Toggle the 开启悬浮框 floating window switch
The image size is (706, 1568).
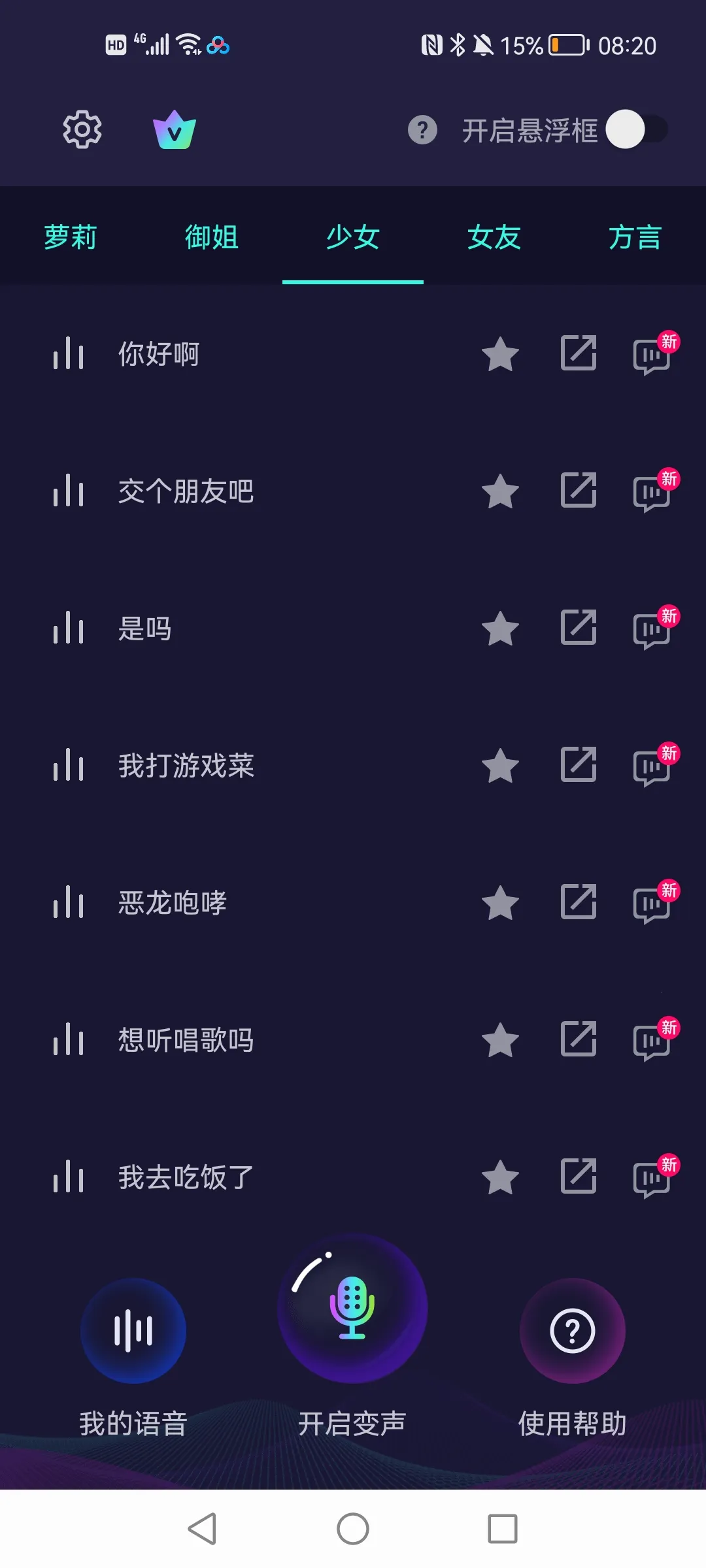pos(637,131)
